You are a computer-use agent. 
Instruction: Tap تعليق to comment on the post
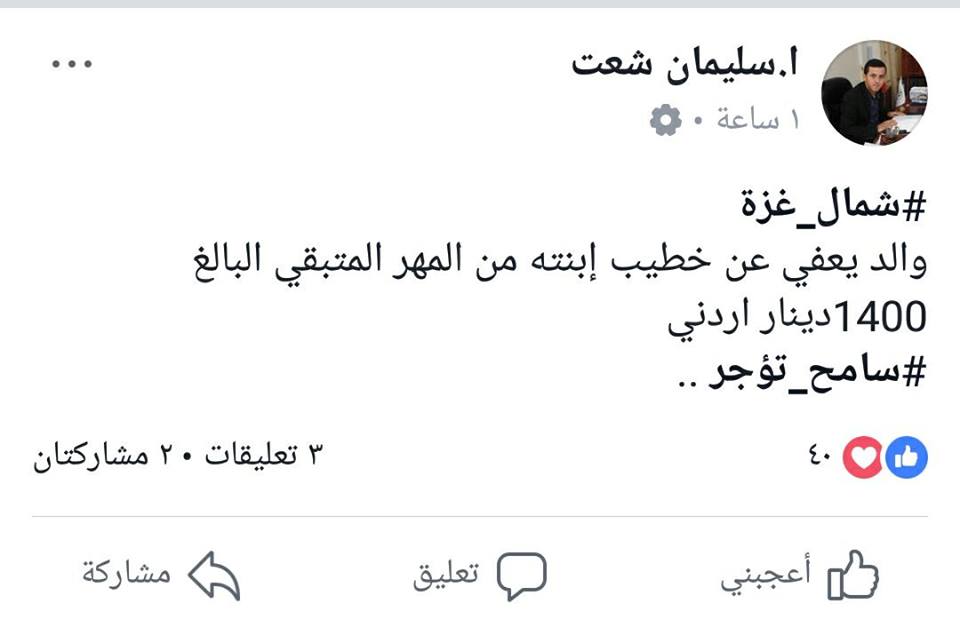coord(480,575)
